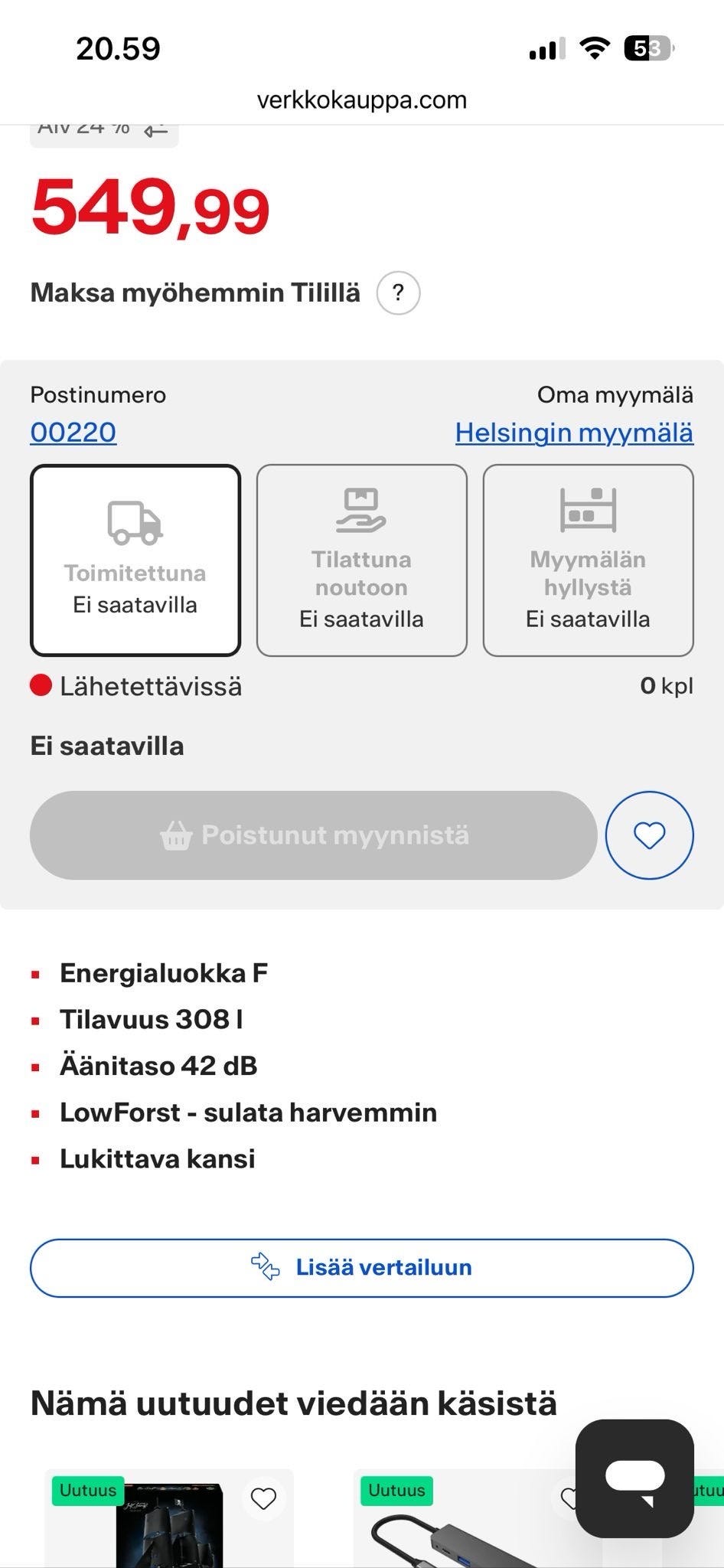Click the green Uutuus badge on the left

(88, 1490)
